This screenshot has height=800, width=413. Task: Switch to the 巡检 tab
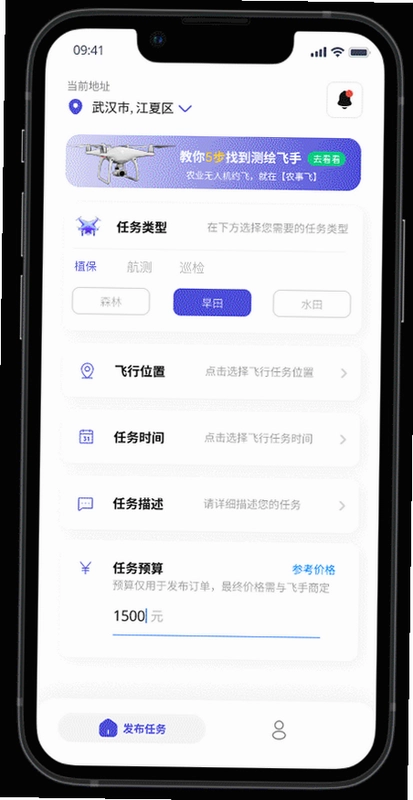pyautogui.click(x=192, y=268)
